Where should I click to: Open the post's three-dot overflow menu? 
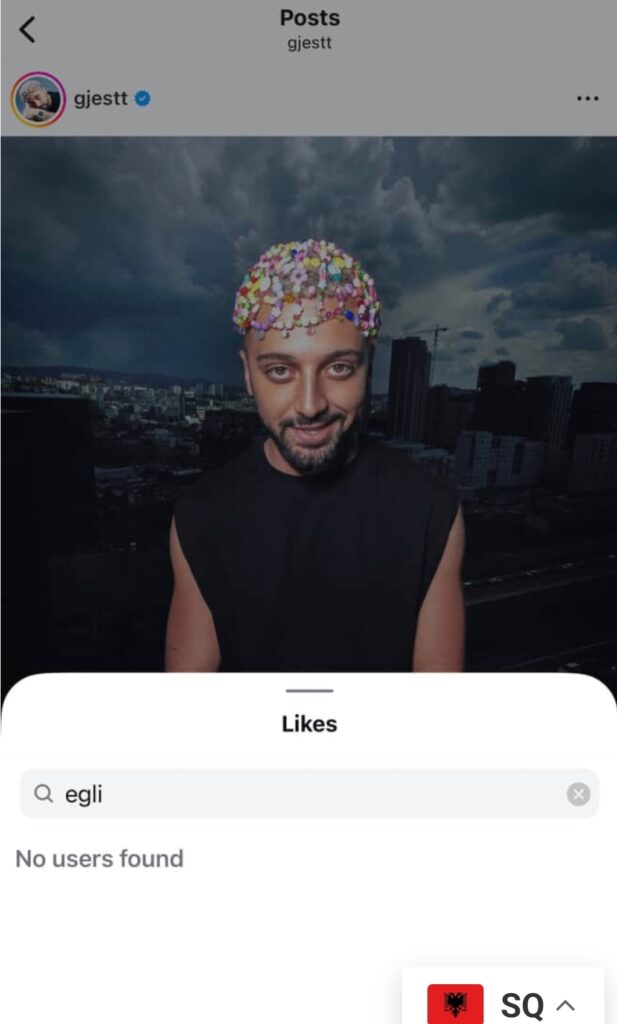(588, 99)
